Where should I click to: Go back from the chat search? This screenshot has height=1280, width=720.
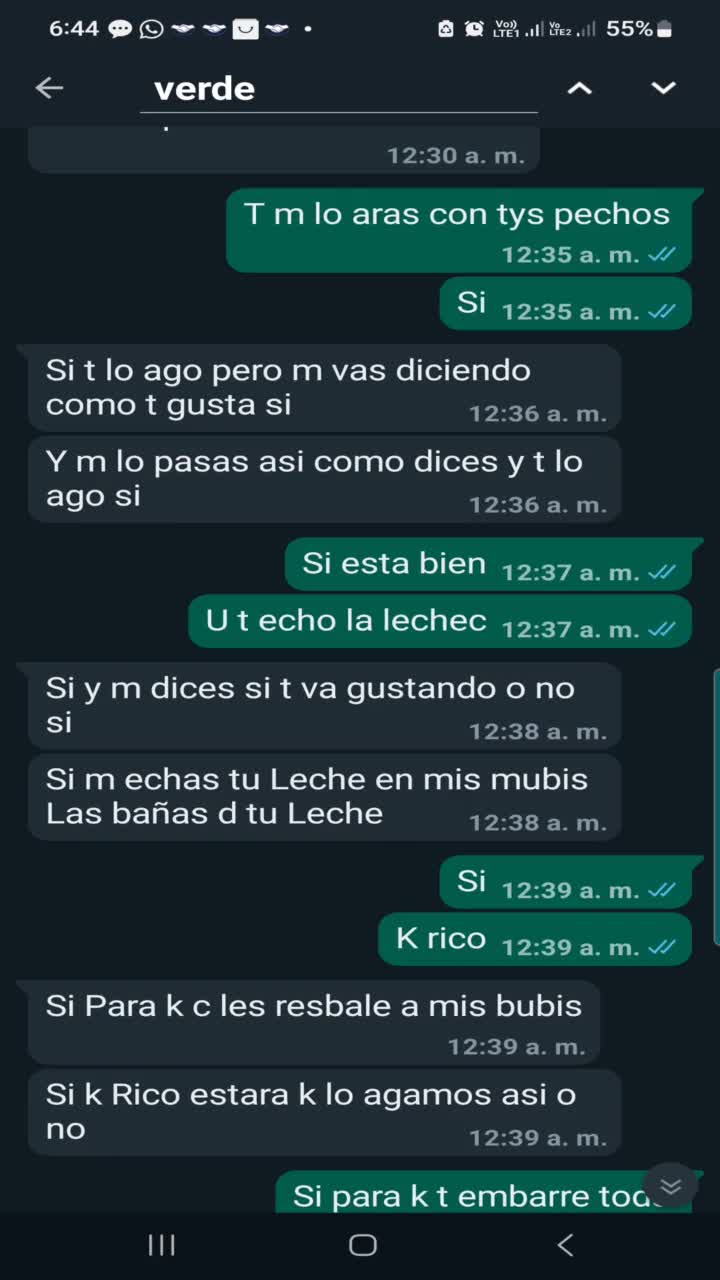(49, 88)
